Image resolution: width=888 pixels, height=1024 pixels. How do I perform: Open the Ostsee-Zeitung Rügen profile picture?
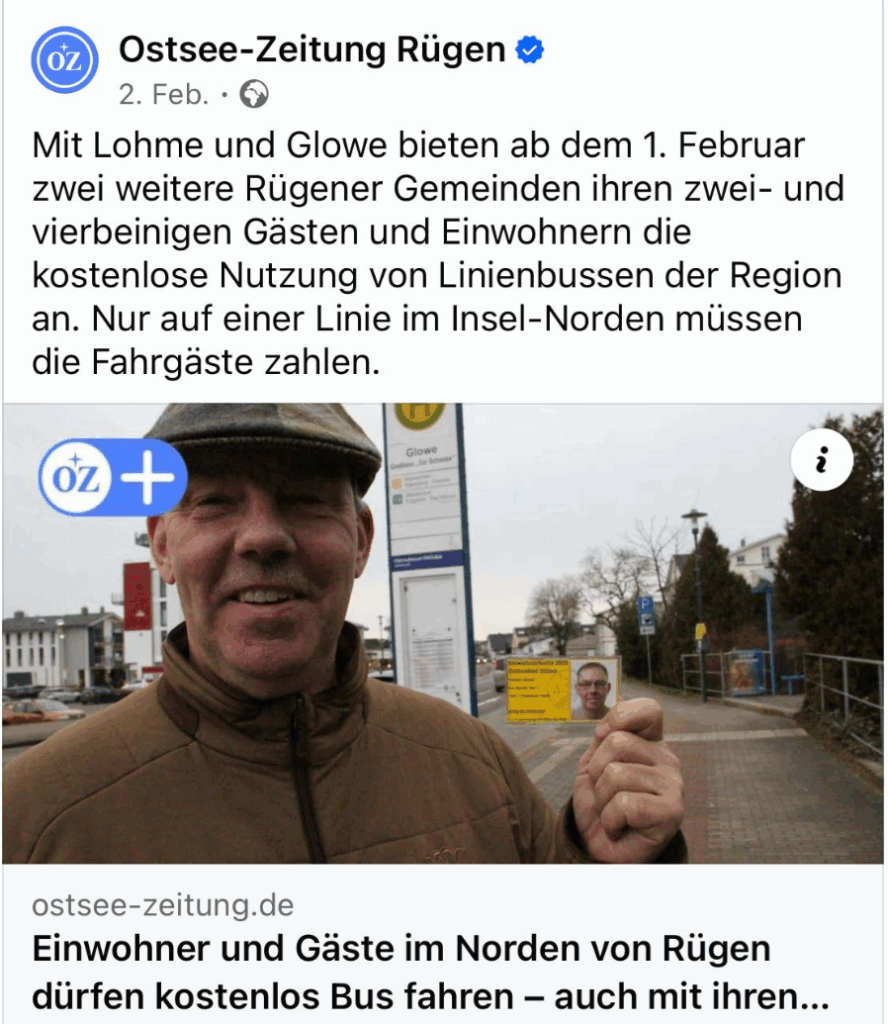(x=64, y=61)
